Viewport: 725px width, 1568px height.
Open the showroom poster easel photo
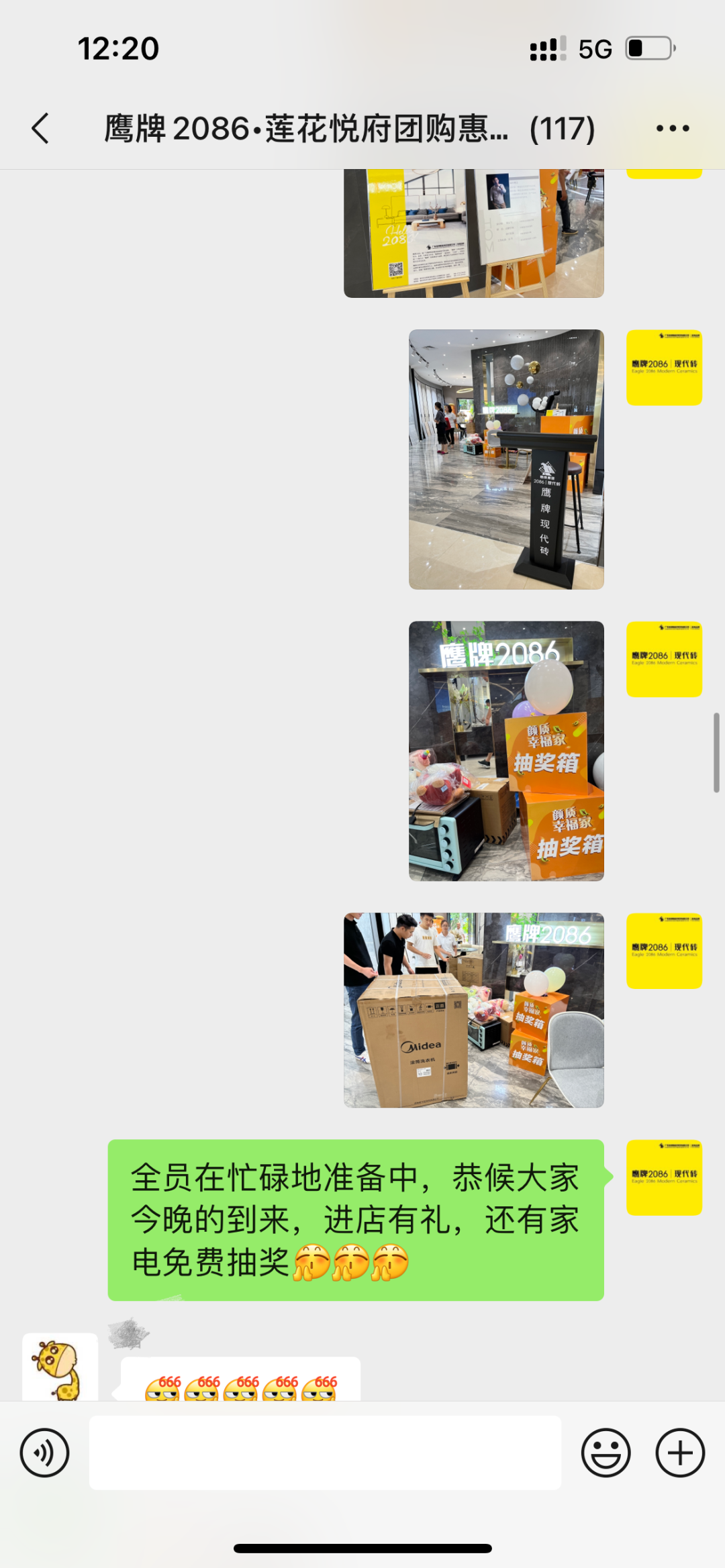473,232
